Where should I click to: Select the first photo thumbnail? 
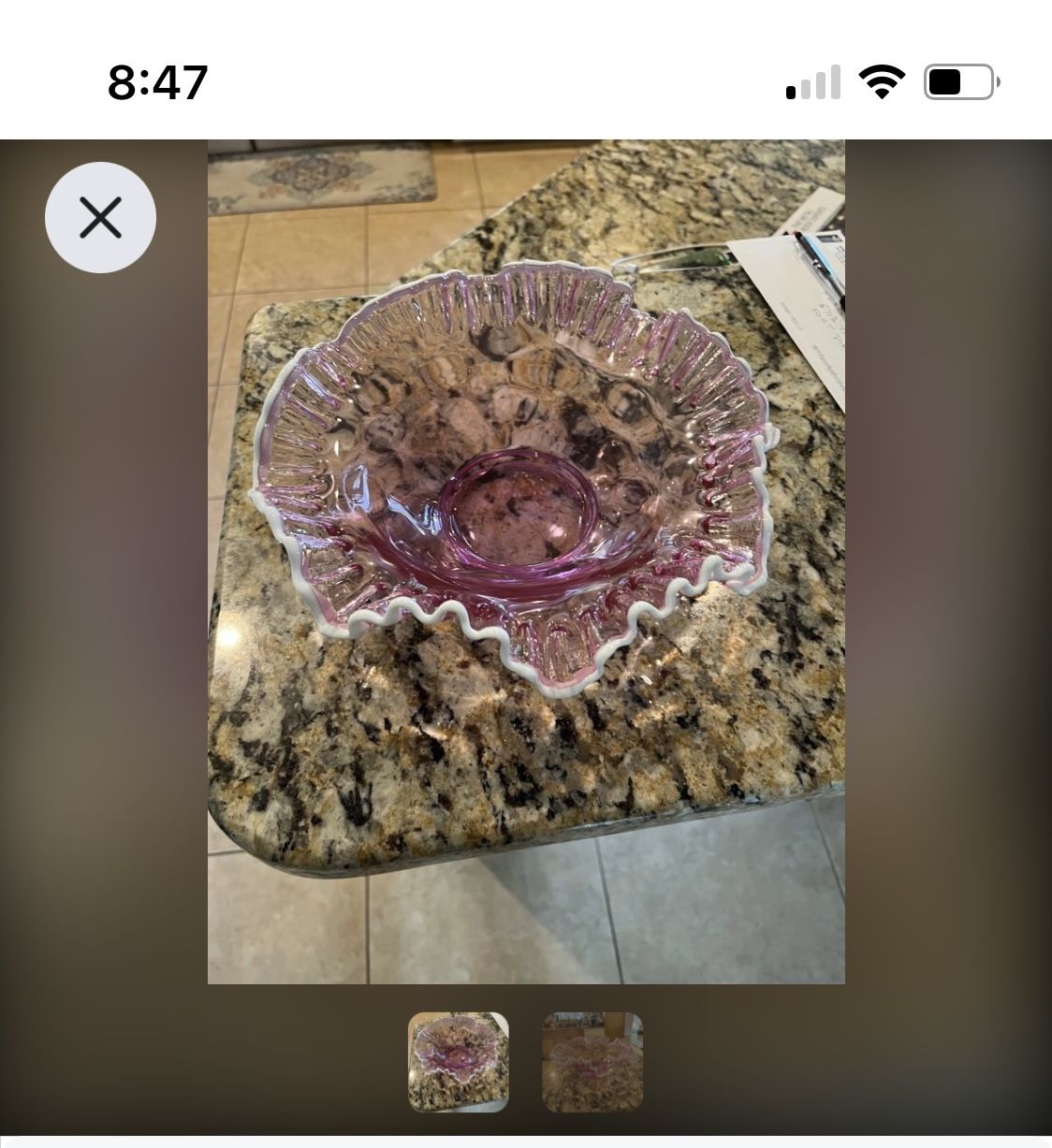pos(459,1062)
